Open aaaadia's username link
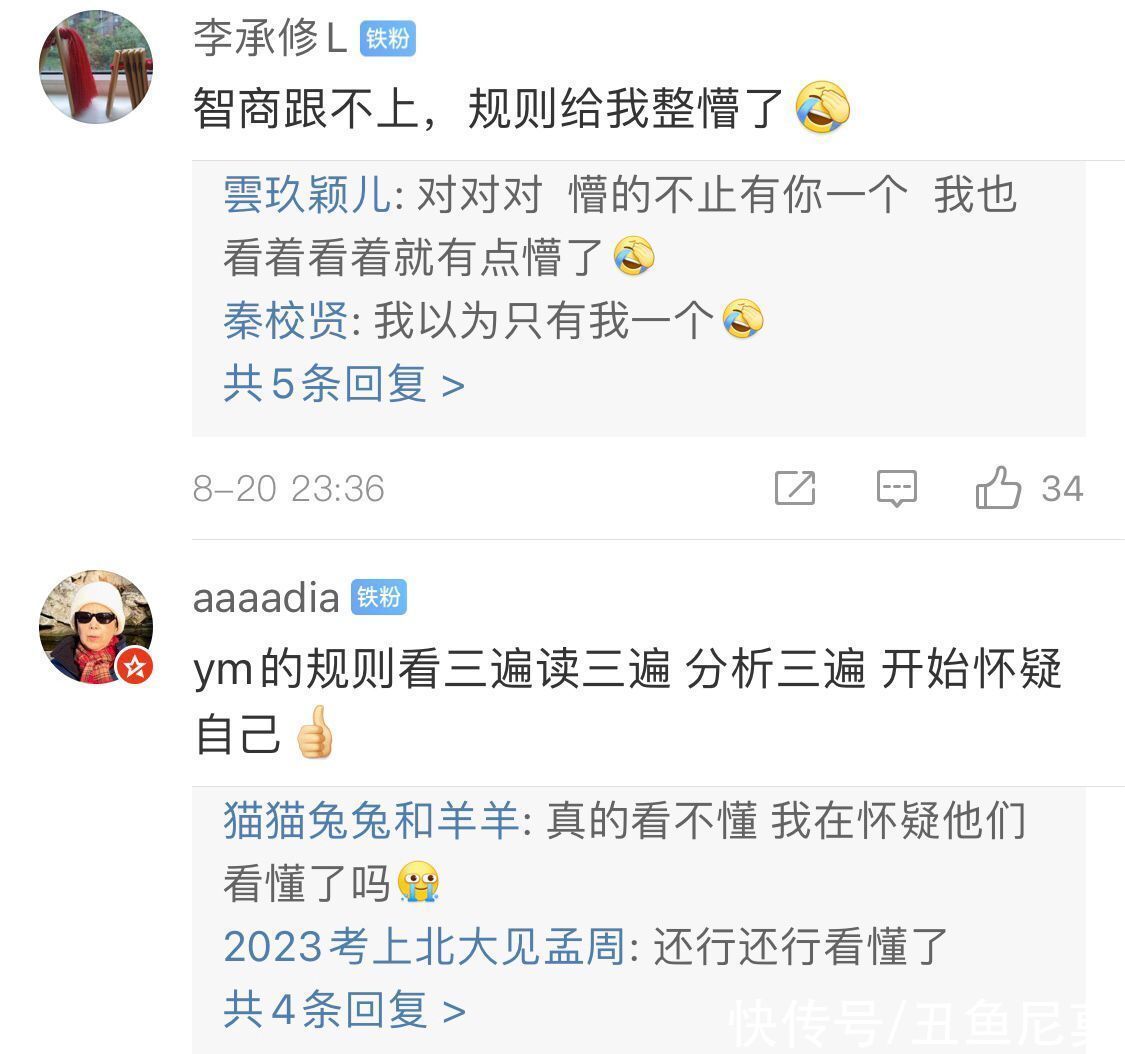Viewport: 1125px width, 1054px height. coord(266,598)
